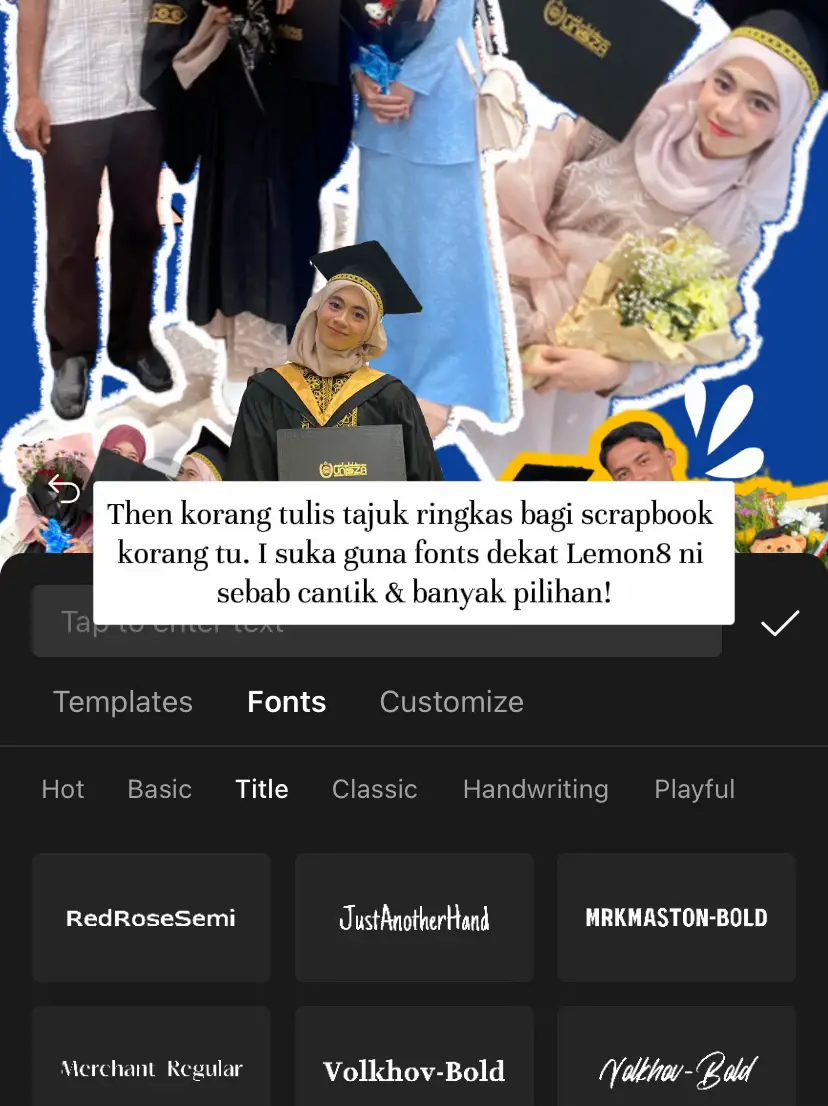Select the Title font category
The height and width of the screenshot is (1106, 828).
262,789
